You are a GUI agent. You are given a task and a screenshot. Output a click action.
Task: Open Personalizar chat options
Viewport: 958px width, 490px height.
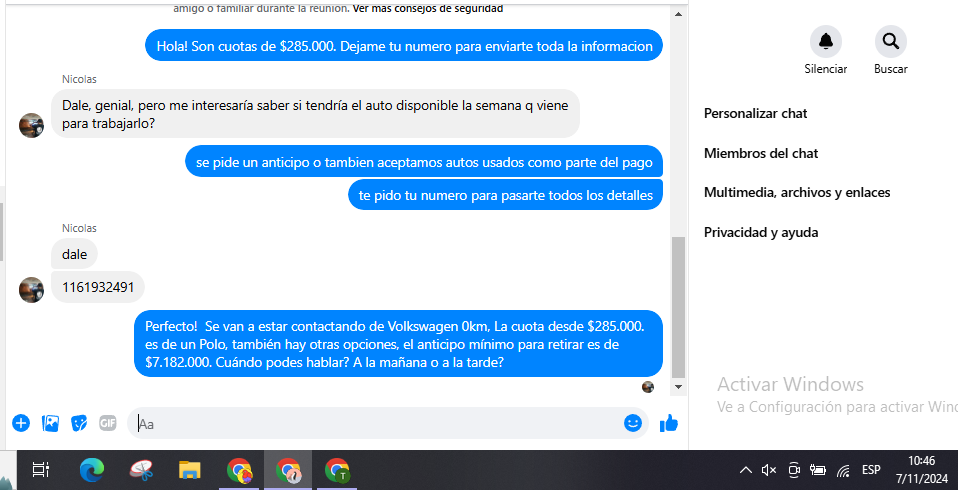click(x=755, y=114)
